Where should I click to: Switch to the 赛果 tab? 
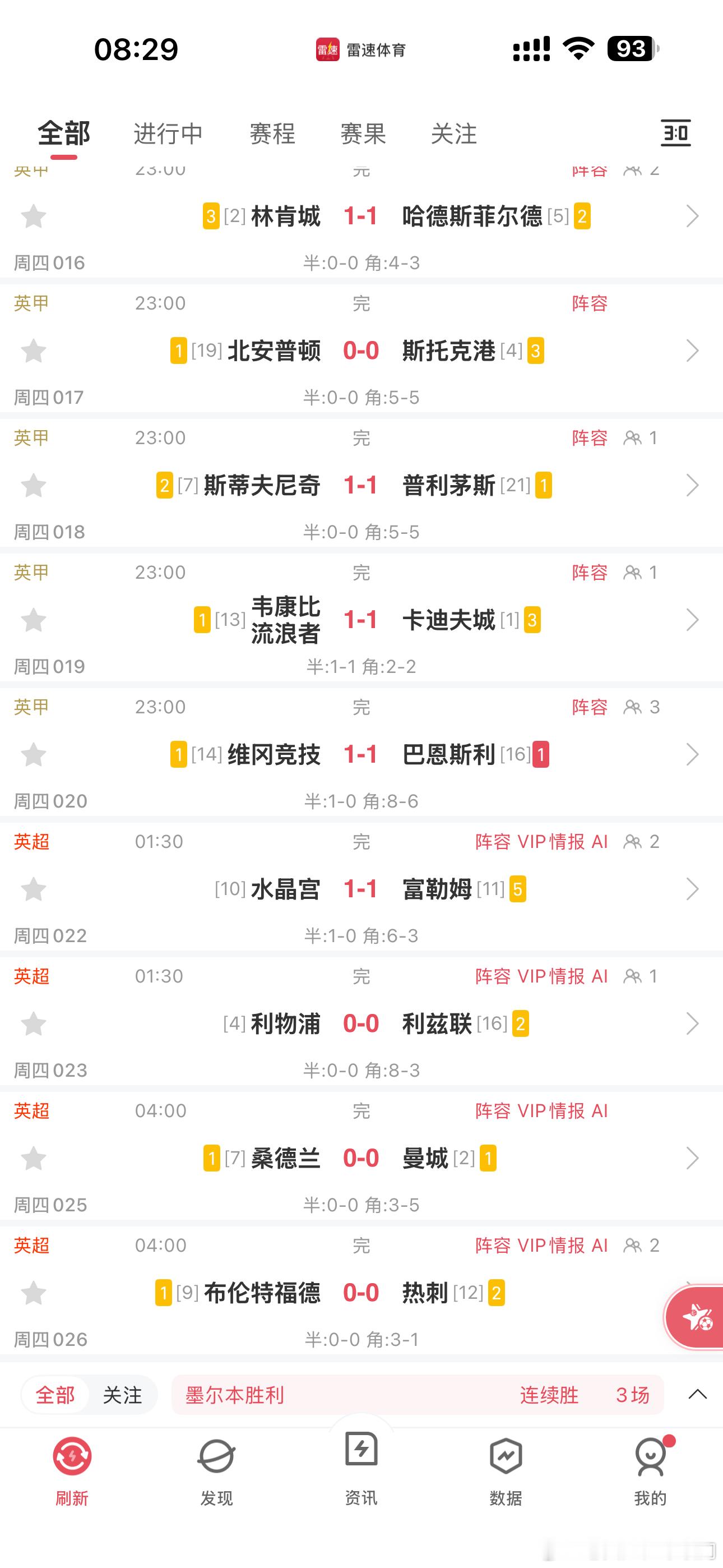(361, 134)
